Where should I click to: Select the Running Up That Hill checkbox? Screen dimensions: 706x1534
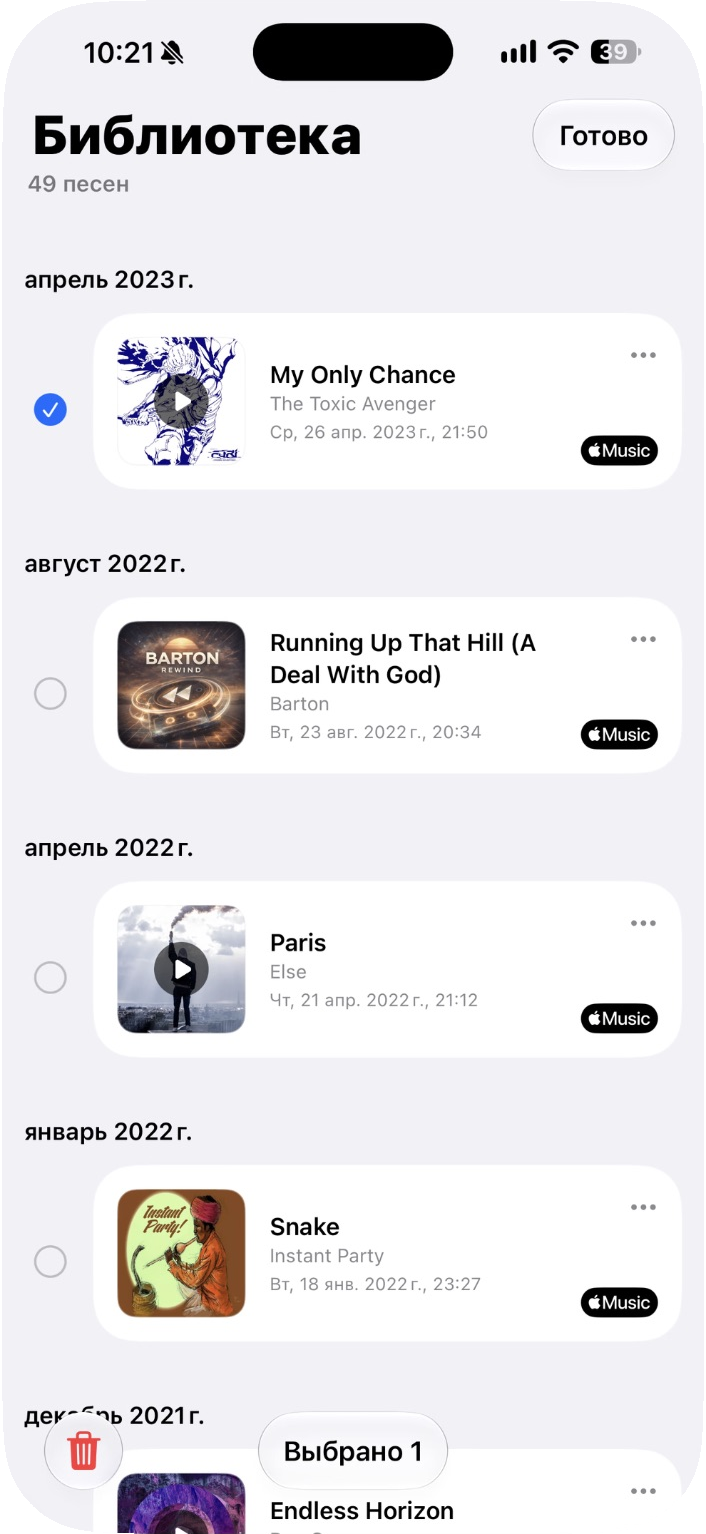click(x=50, y=693)
